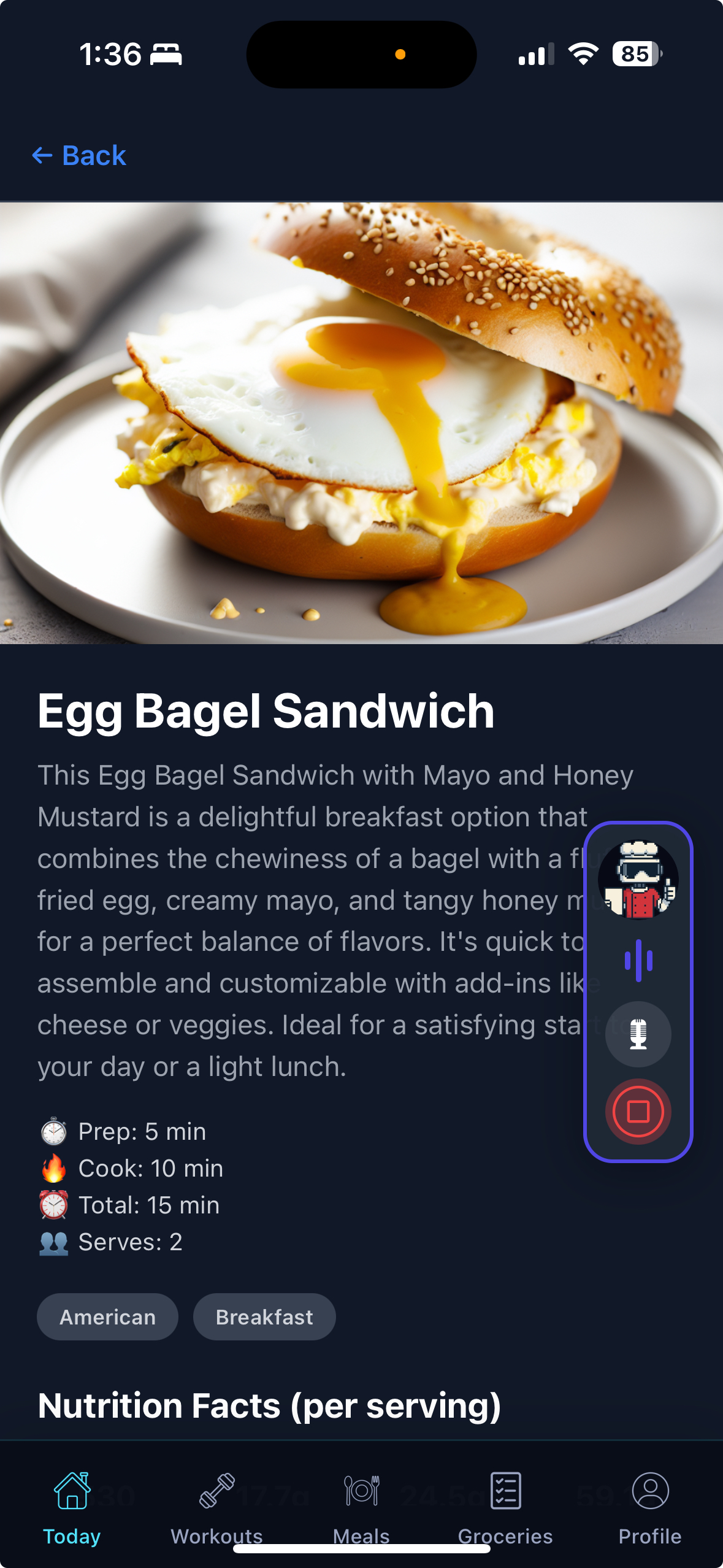This screenshot has height=1568, width=723.
Task: Select the Breakfast tag chip
Action: [264, 1317]
